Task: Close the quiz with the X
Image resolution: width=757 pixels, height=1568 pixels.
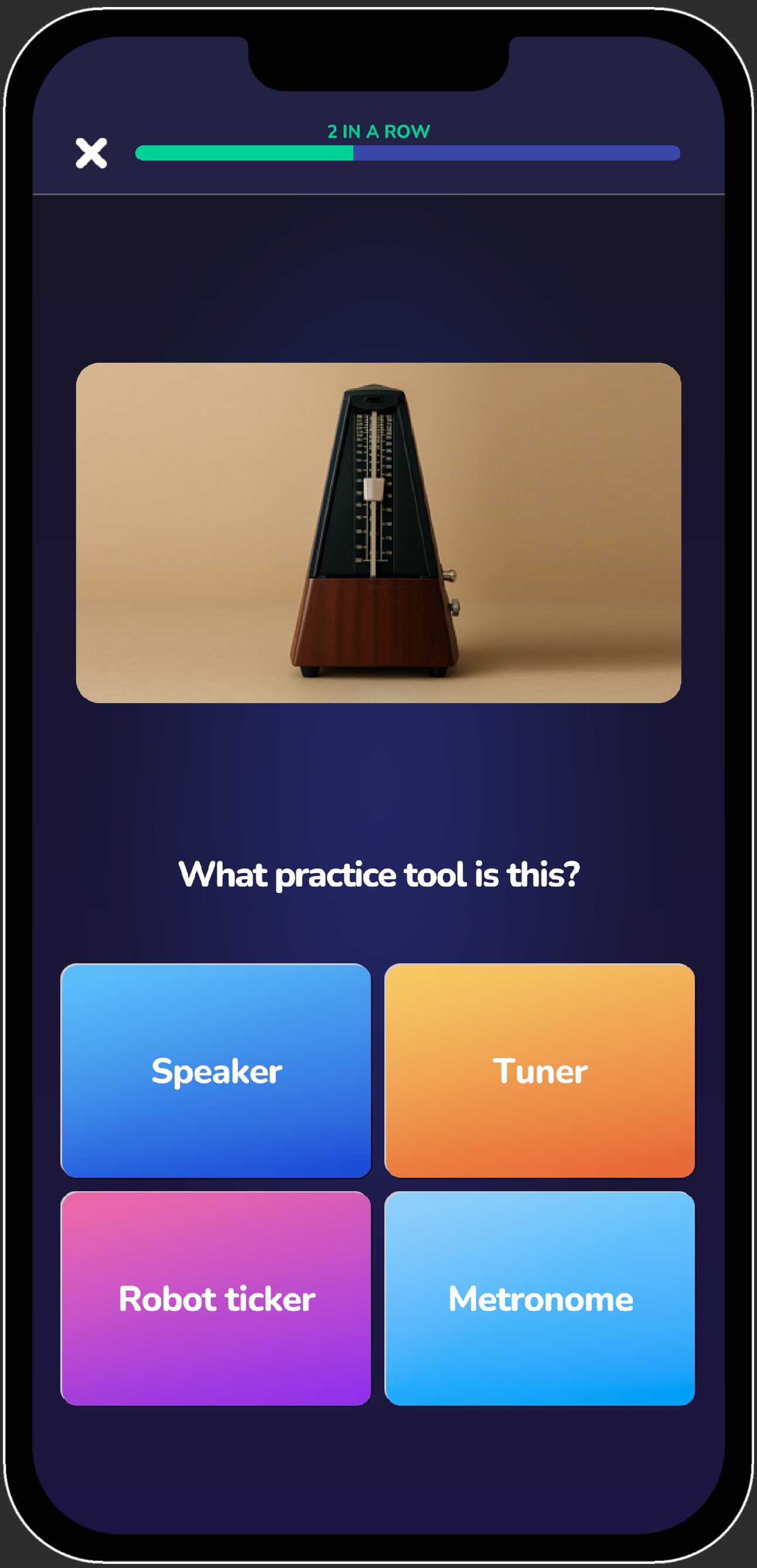Action: pyautogui.click(x=91, y=153)
